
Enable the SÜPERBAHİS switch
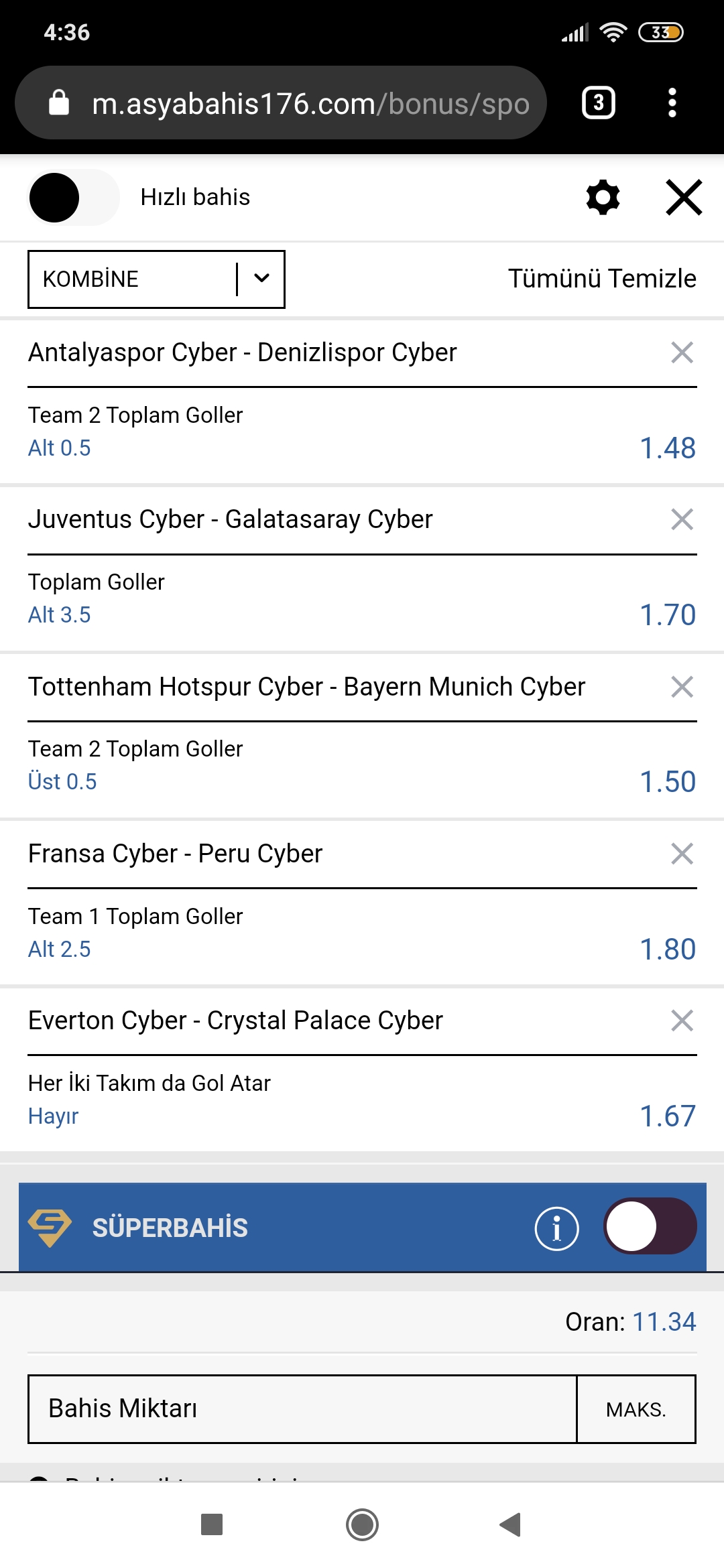pos(650,1226)
